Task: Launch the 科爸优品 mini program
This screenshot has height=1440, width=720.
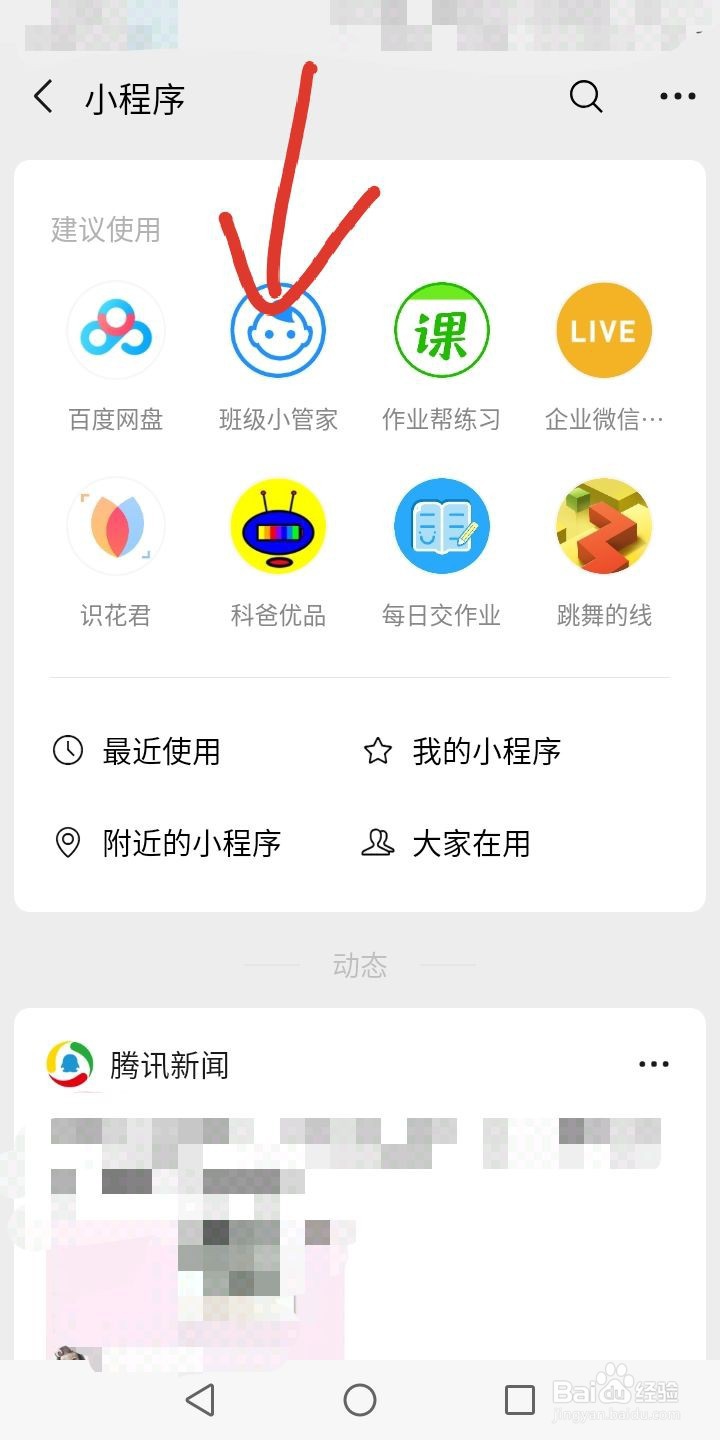Action: point(278,527)
